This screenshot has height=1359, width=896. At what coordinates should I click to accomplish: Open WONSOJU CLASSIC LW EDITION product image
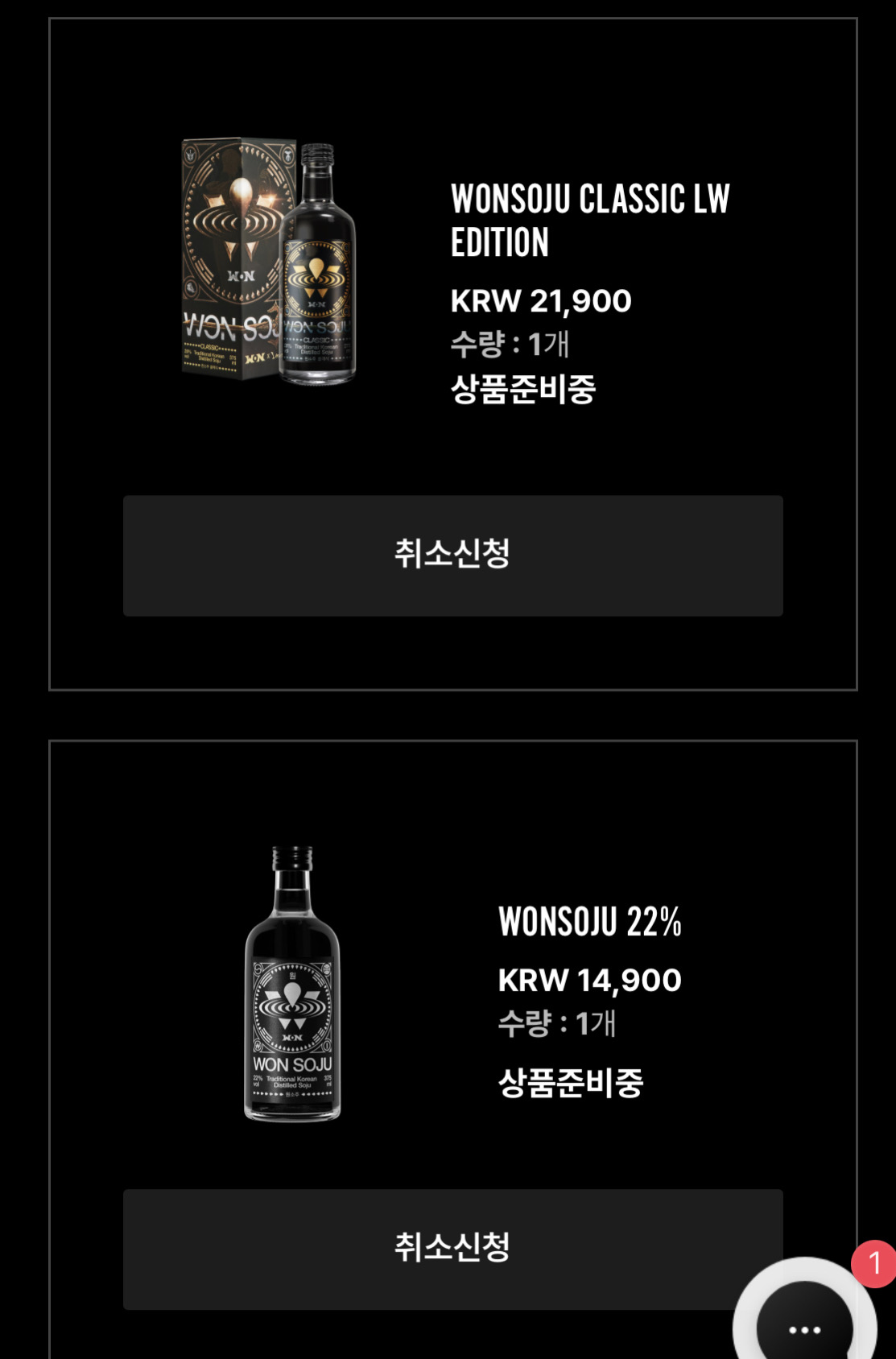pyautogui.click(x=268, y=261)
